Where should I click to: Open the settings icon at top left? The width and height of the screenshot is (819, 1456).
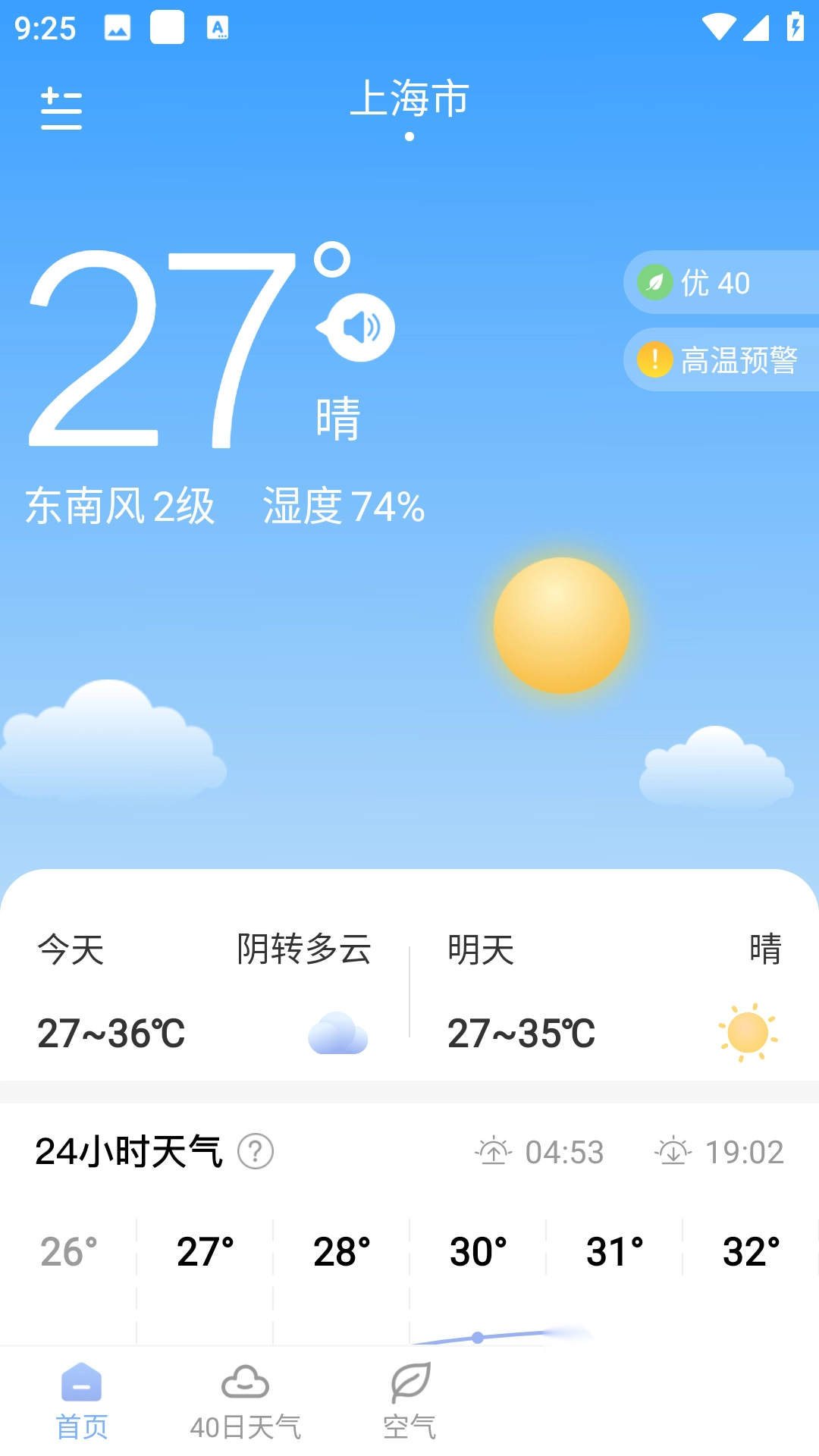tap(61, 108)
